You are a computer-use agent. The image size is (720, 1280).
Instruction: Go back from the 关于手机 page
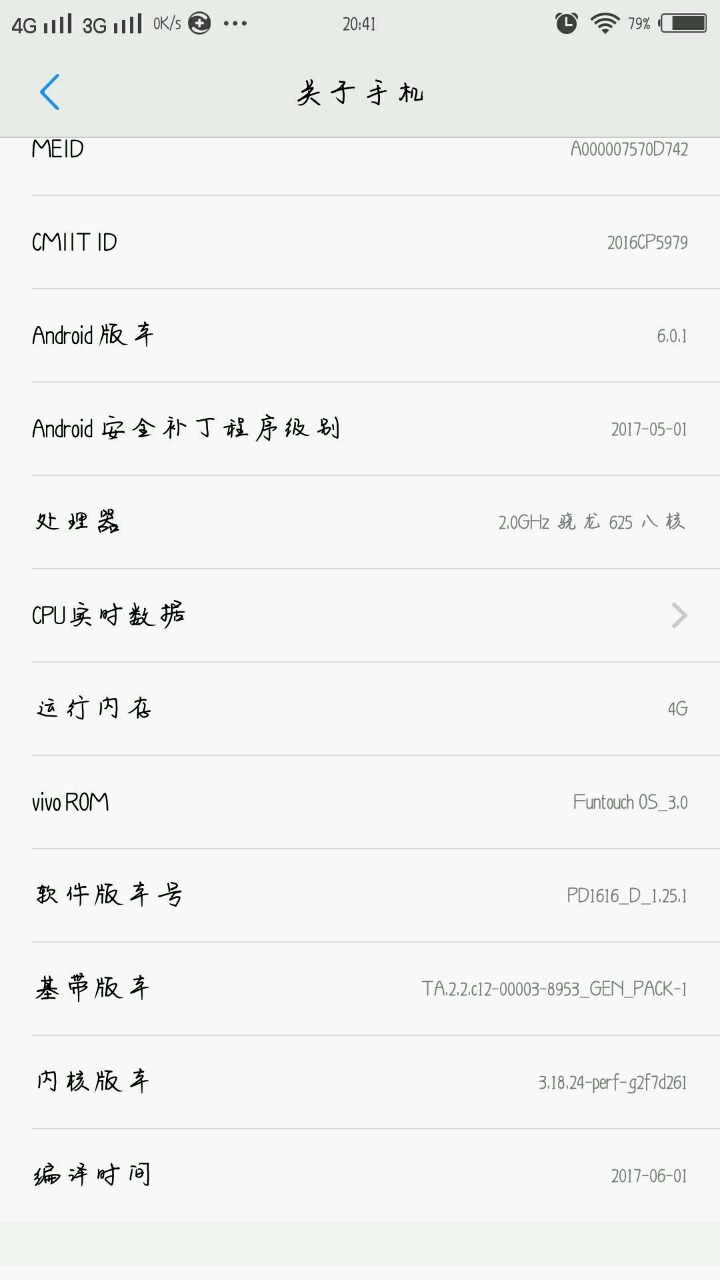pos(50,93)
